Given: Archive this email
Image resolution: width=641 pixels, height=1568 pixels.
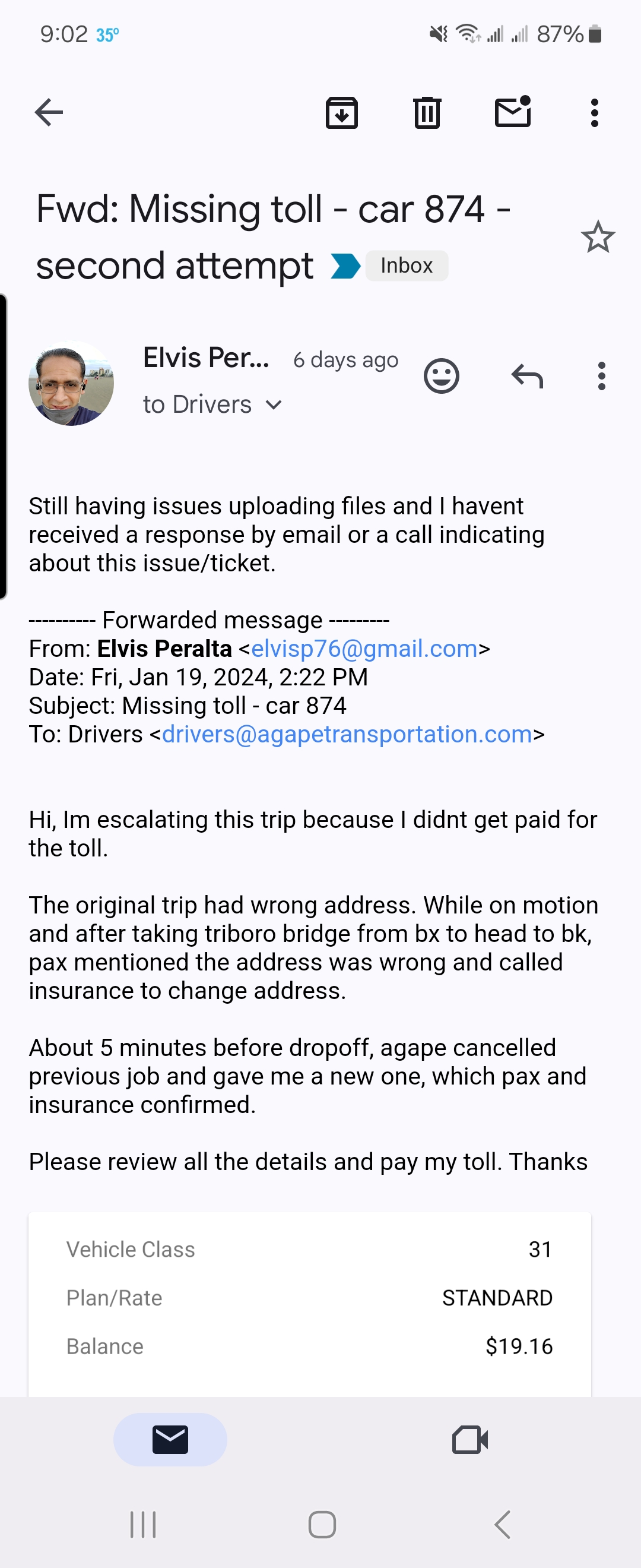Looking at the screenshot, I should pos(342,113).
